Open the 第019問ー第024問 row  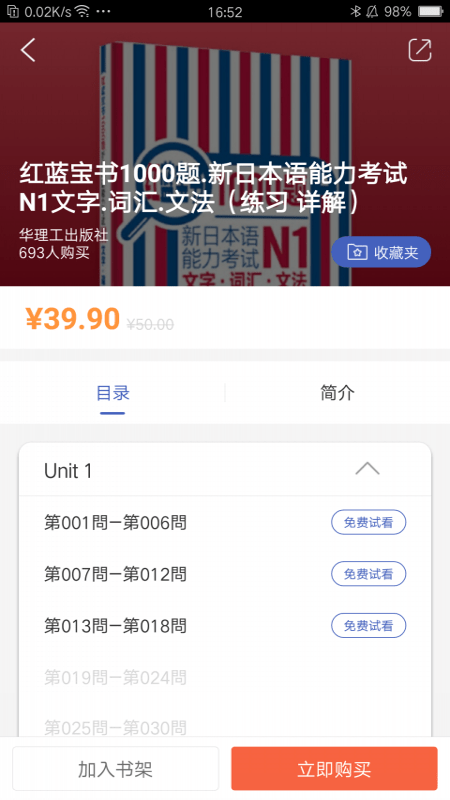[x=225, y=678]
